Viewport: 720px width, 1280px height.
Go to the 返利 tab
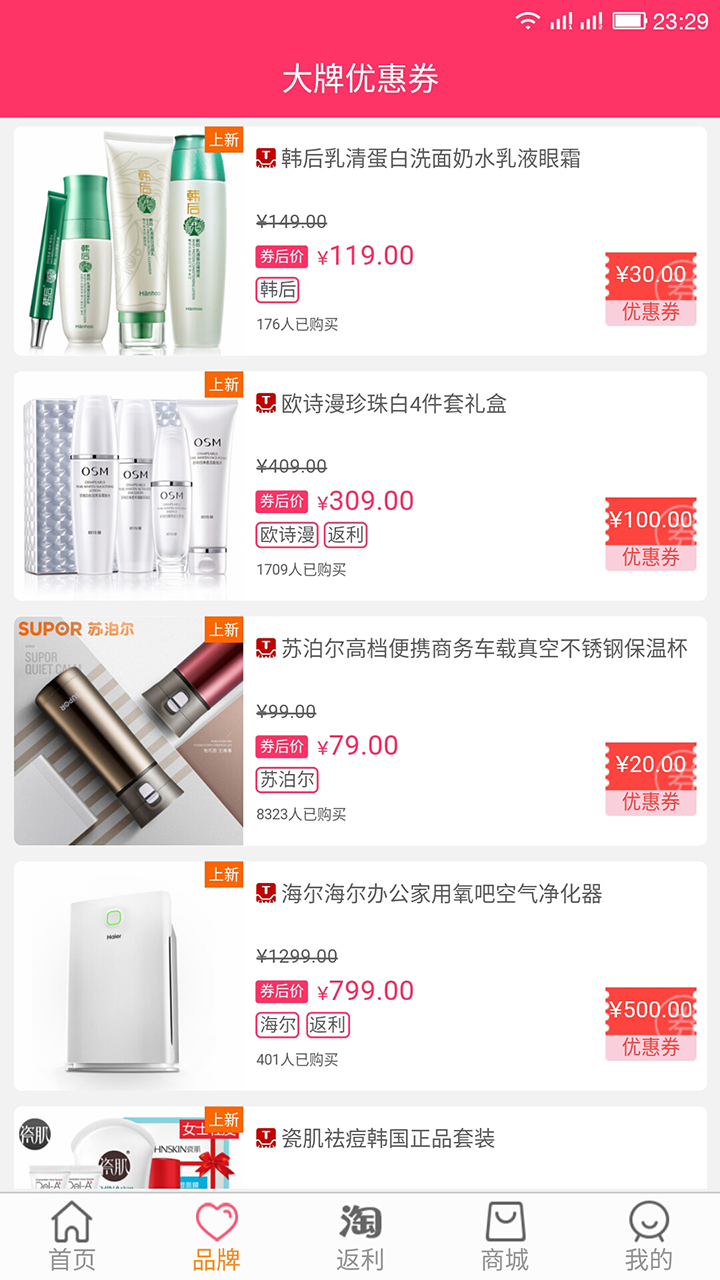click(360, 1236)
